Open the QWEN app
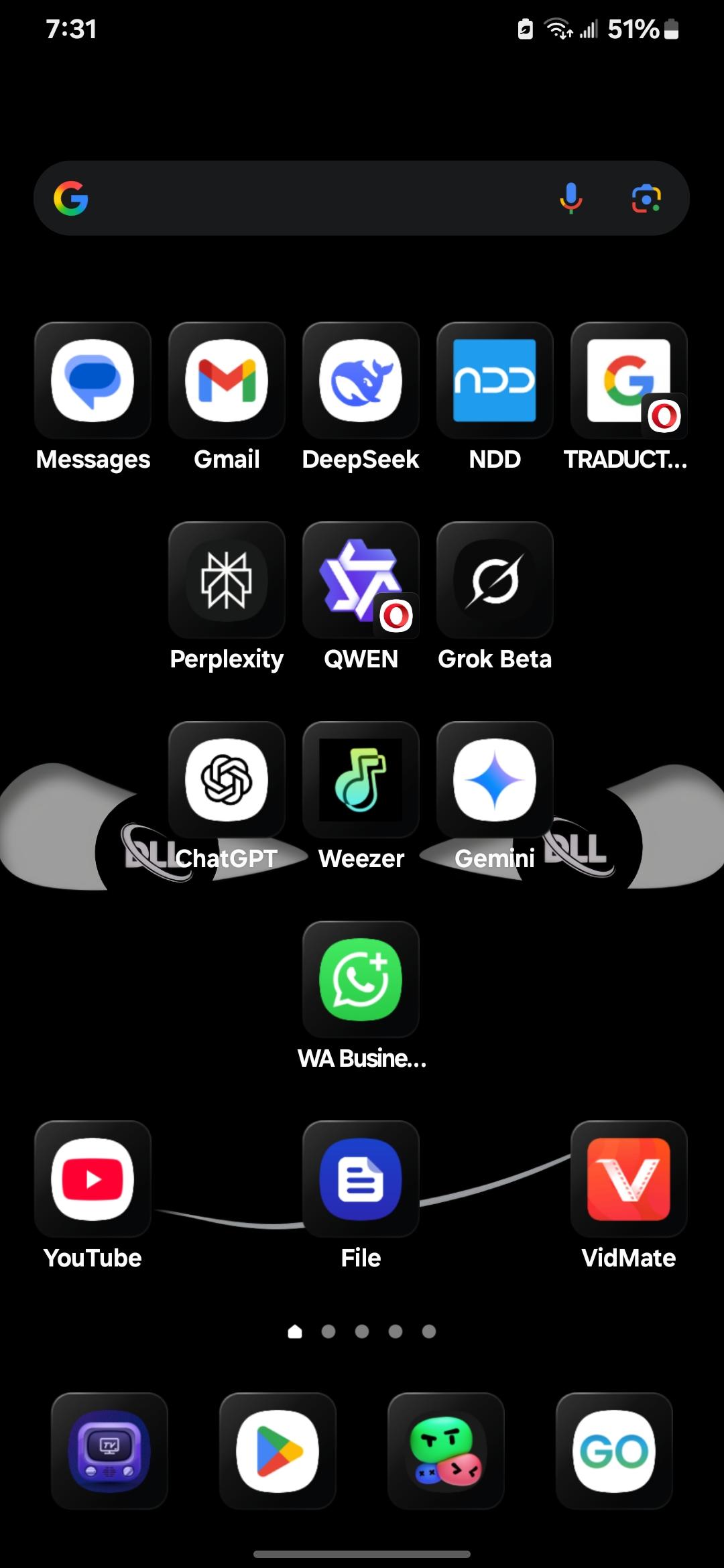Viewport: 724px width, 1568px height. click(360, 580)
